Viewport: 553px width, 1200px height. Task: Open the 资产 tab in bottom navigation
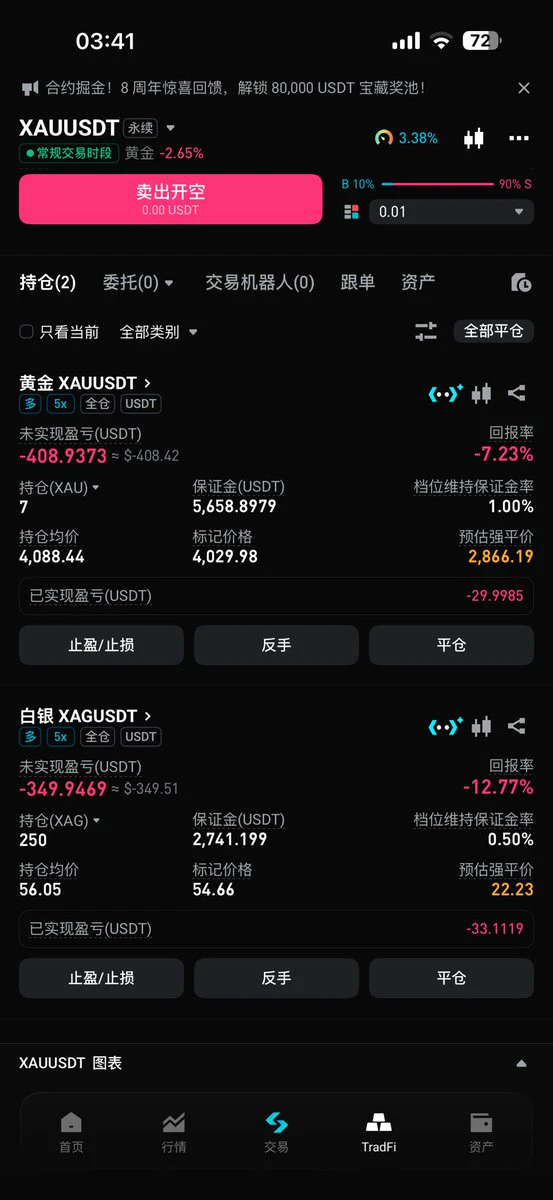click(481, 1133)
